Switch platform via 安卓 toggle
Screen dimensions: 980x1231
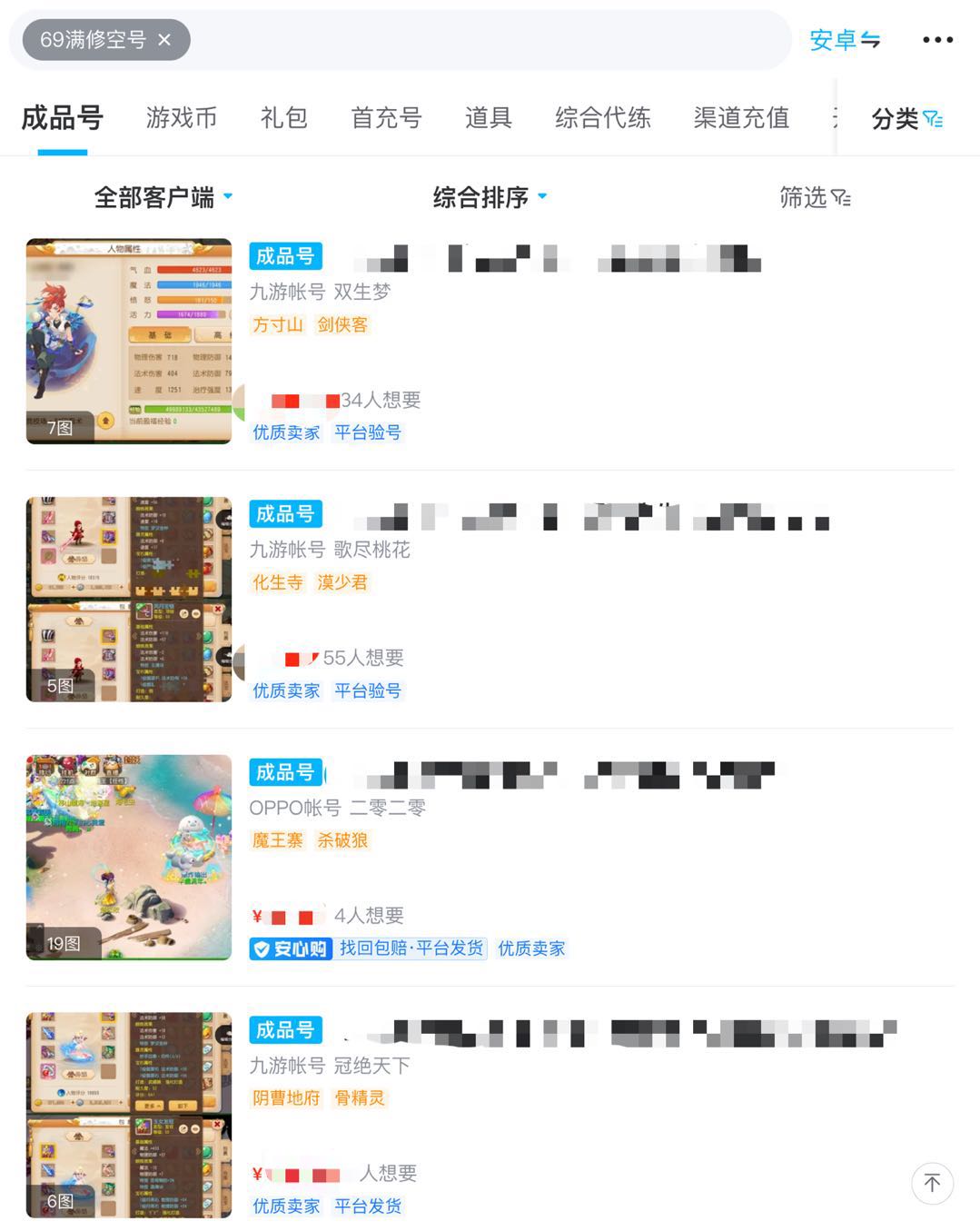click(x=845, y=40)
